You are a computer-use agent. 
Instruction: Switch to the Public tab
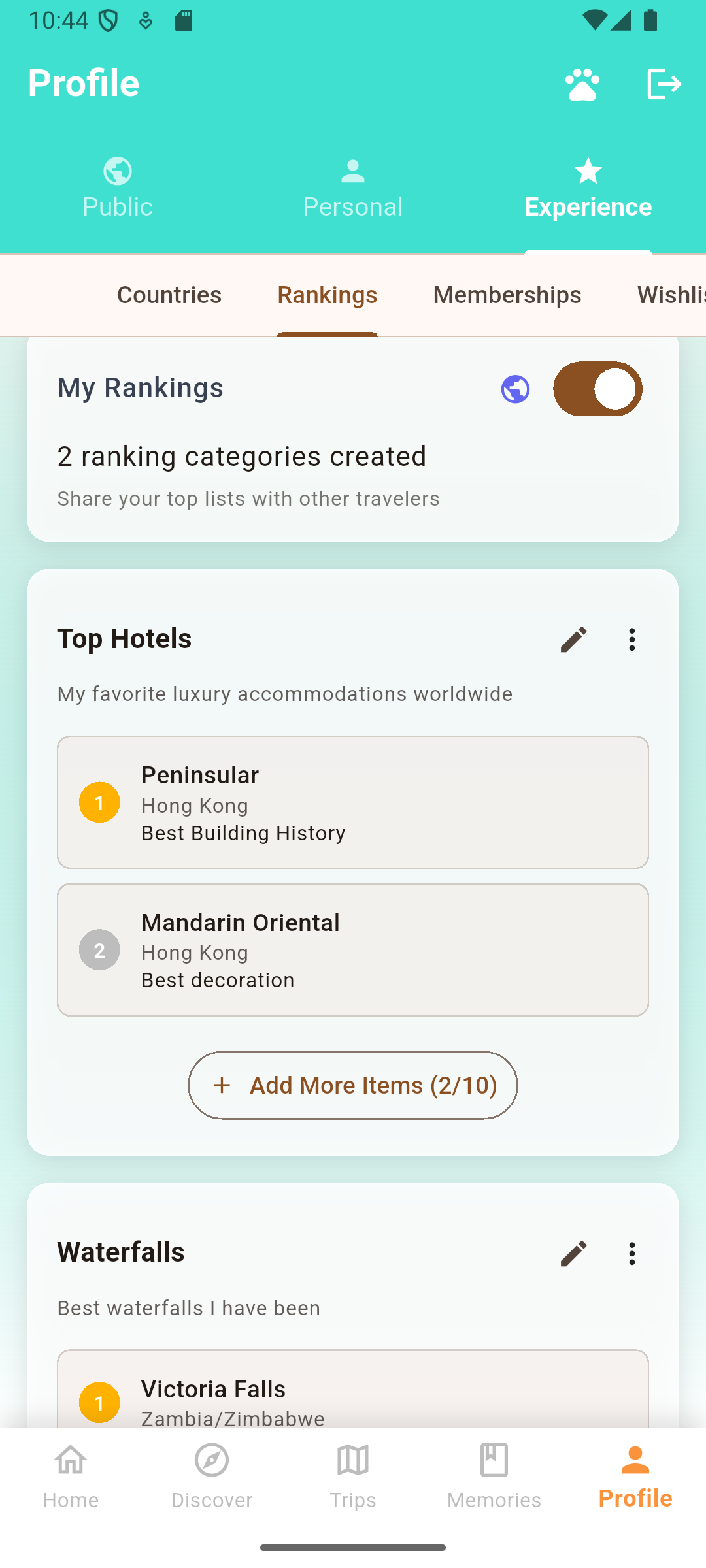point(118,189)
